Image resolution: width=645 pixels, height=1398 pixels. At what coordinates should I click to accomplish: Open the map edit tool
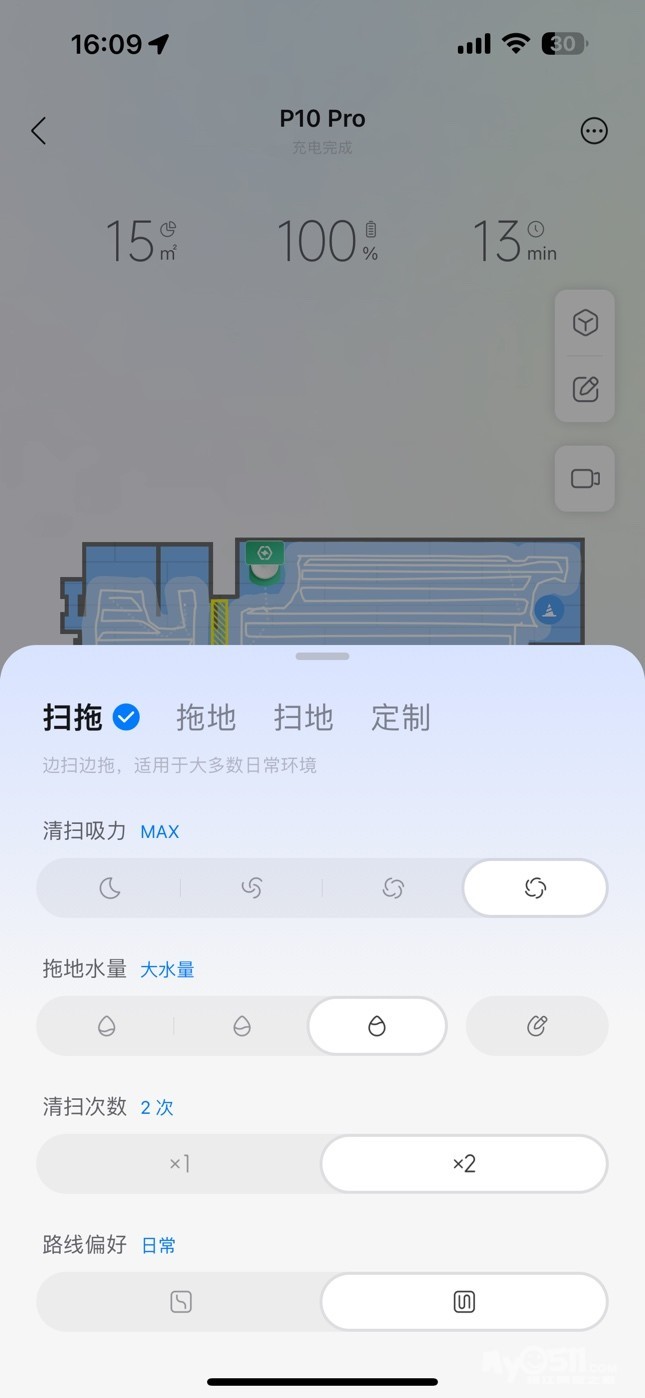click(x=585, y=389)
